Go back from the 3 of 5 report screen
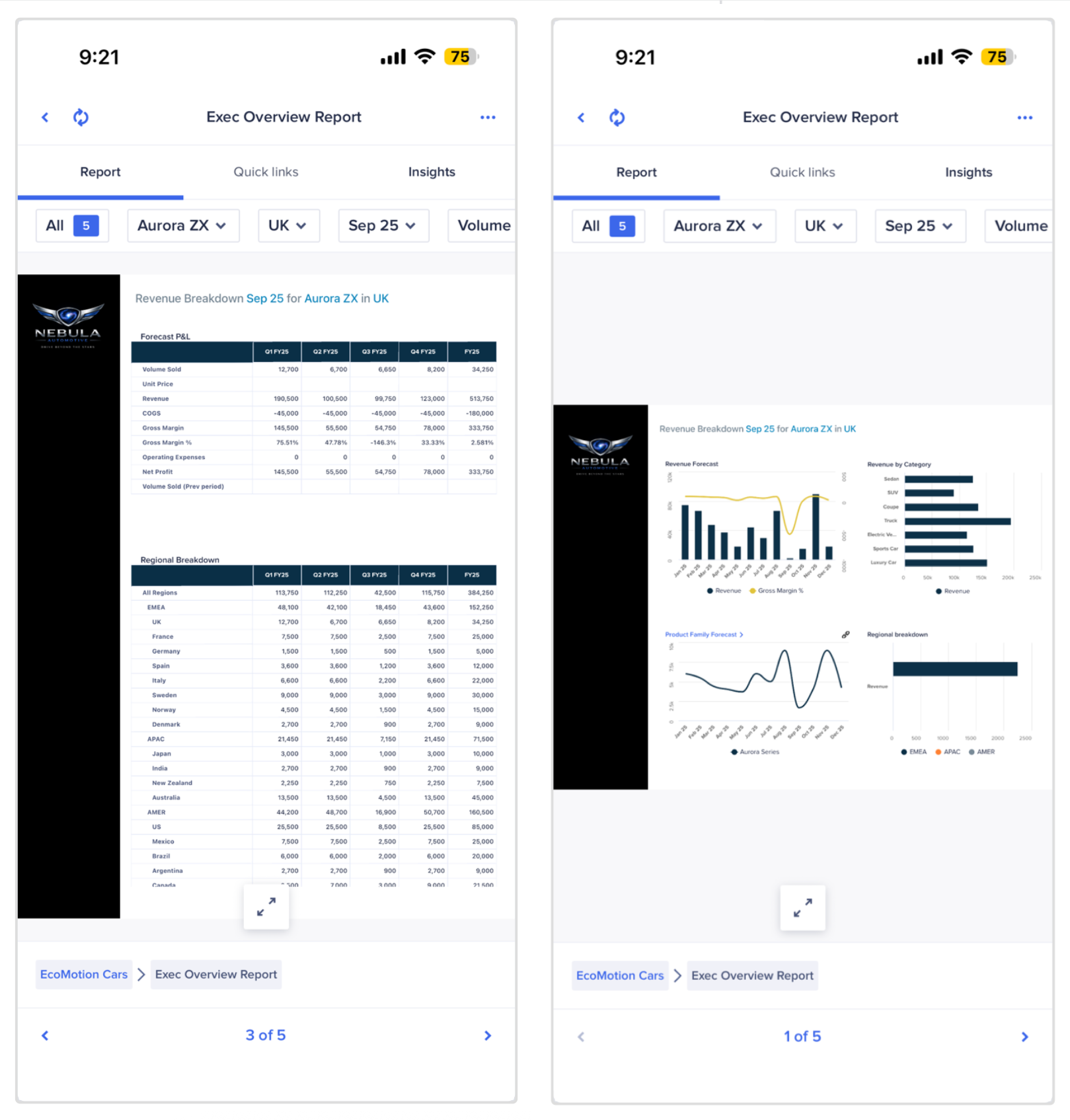 pyautogui.click(x=45, y=118)
